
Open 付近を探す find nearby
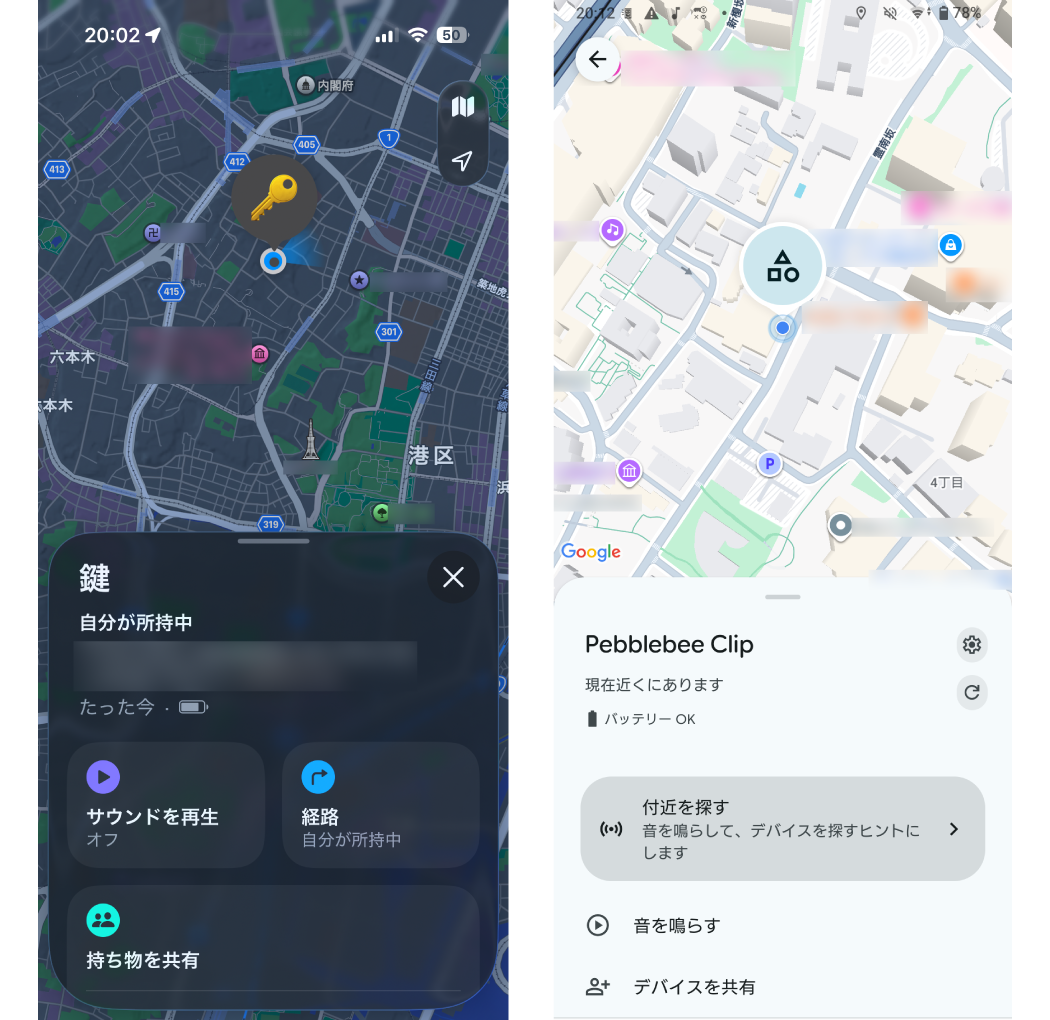(x=782, y=829)
